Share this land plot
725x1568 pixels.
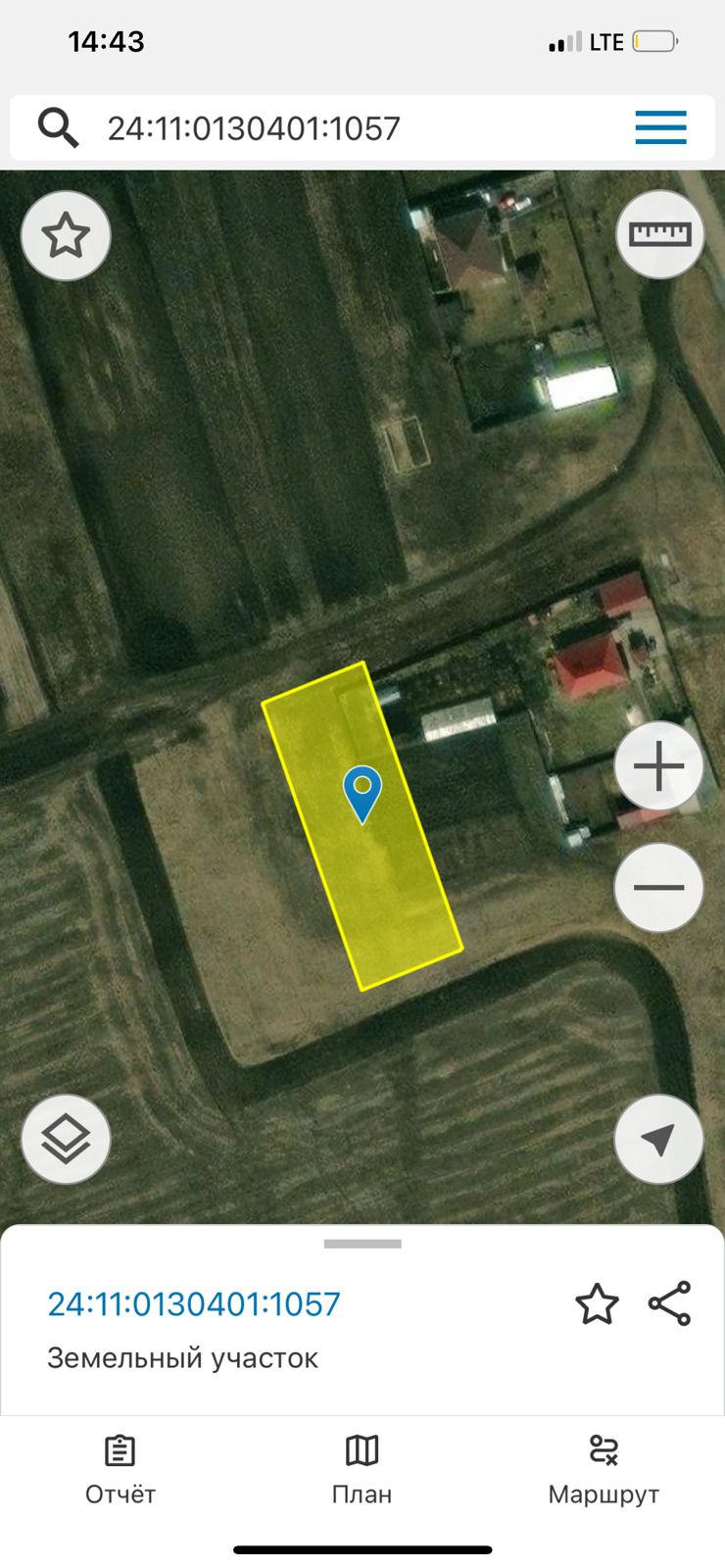click(x=670, y=1304)
